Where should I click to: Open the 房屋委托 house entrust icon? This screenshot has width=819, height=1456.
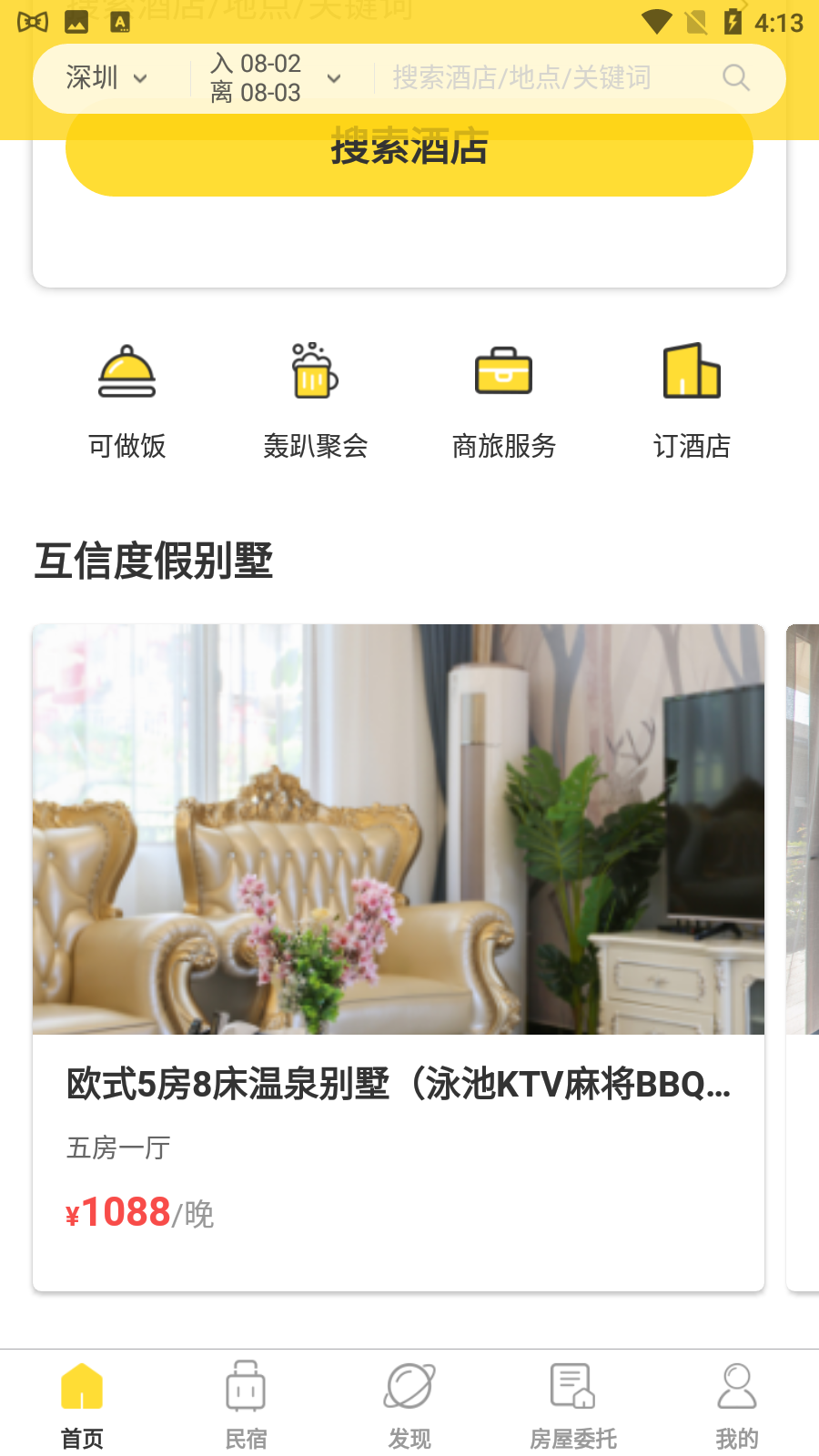pyautogui.click(x=573, y=1386)
